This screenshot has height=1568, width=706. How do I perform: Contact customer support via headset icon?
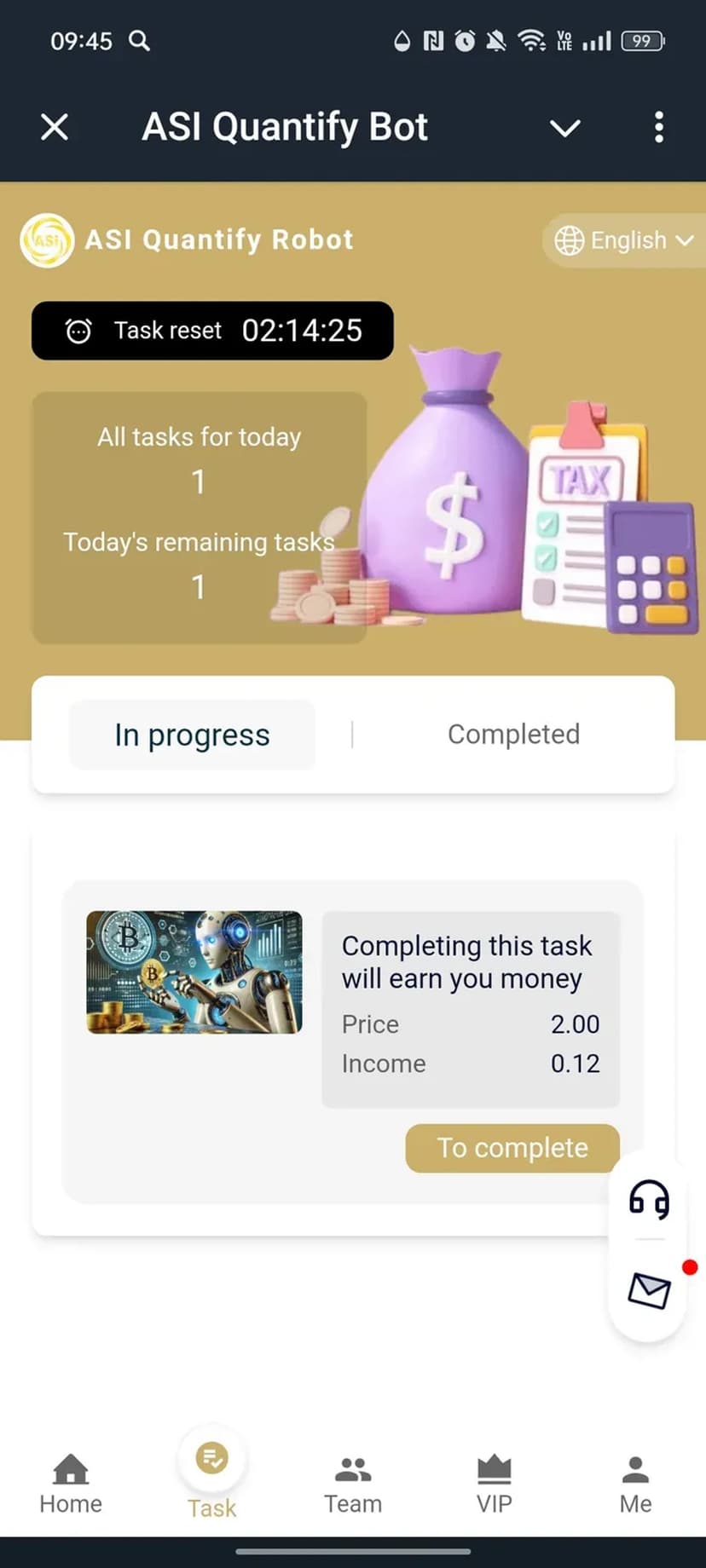pos(649,1200)
